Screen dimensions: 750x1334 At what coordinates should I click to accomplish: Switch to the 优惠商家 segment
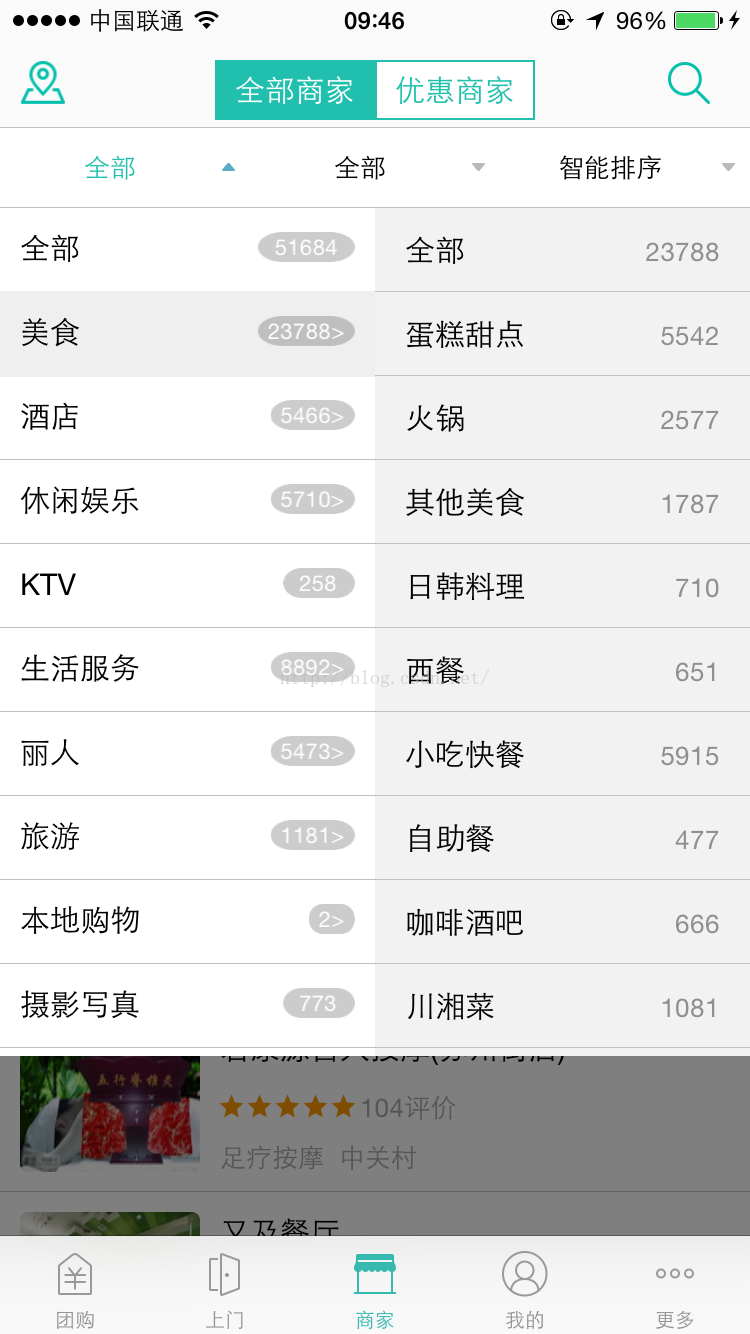455,90
